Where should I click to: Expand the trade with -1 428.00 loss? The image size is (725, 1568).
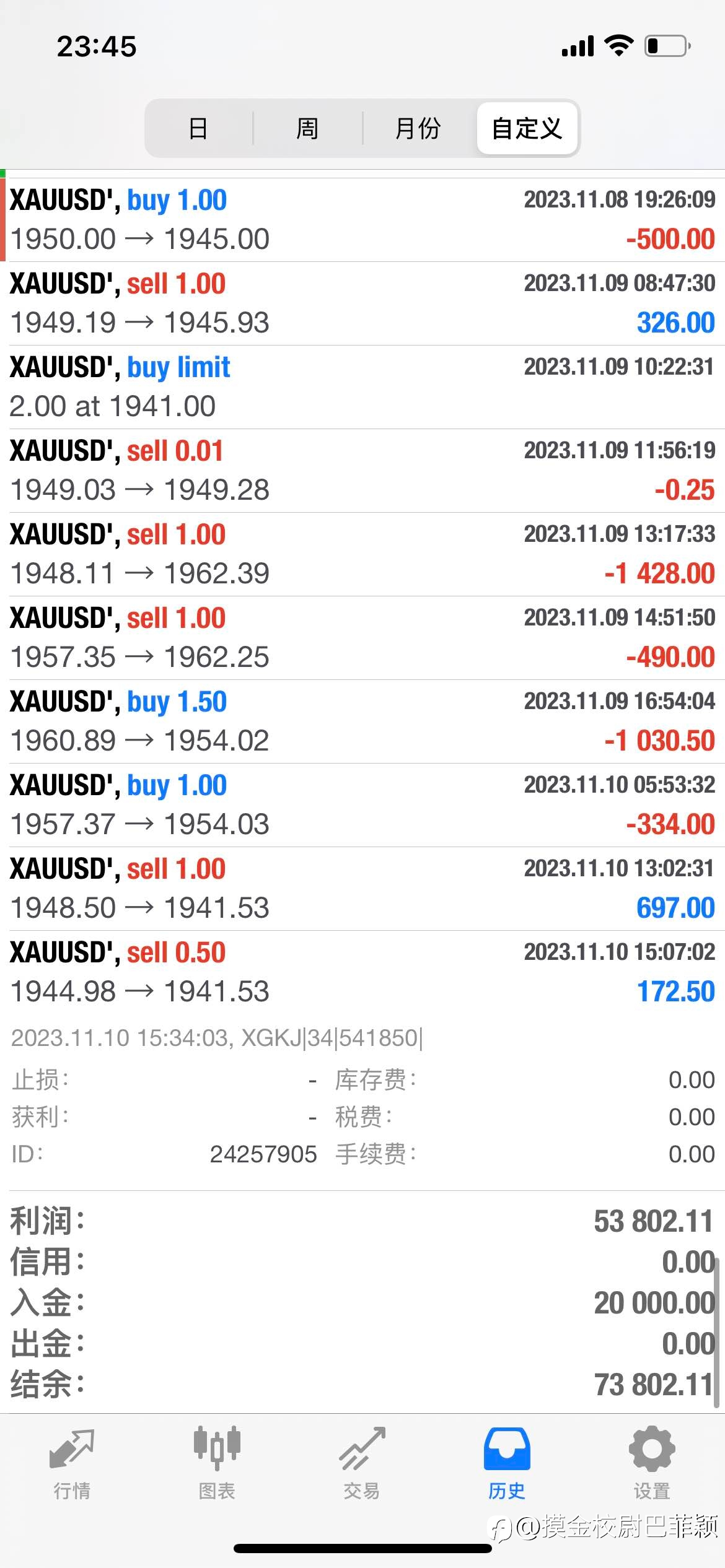tap(362, 554)
